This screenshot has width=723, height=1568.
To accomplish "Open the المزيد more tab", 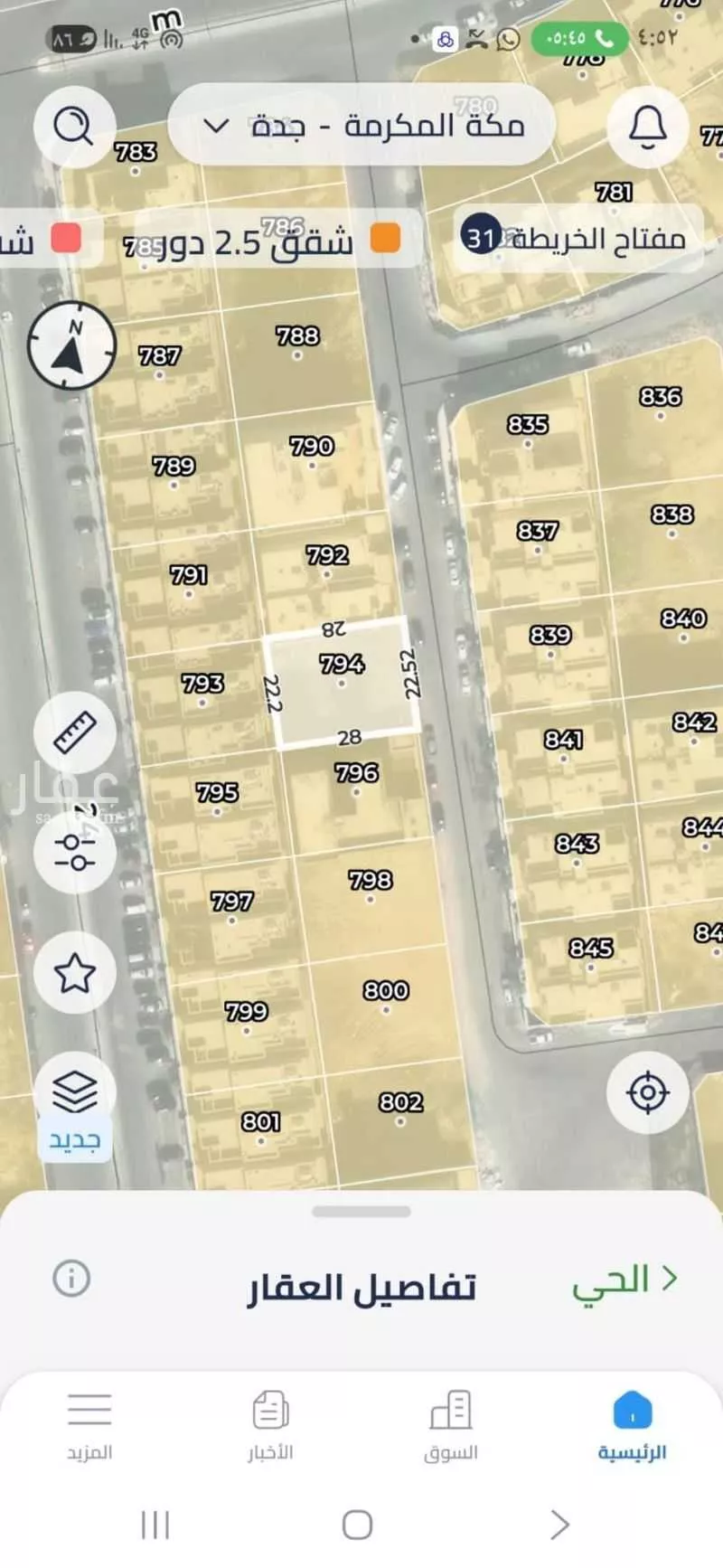I will point(89,1426).
